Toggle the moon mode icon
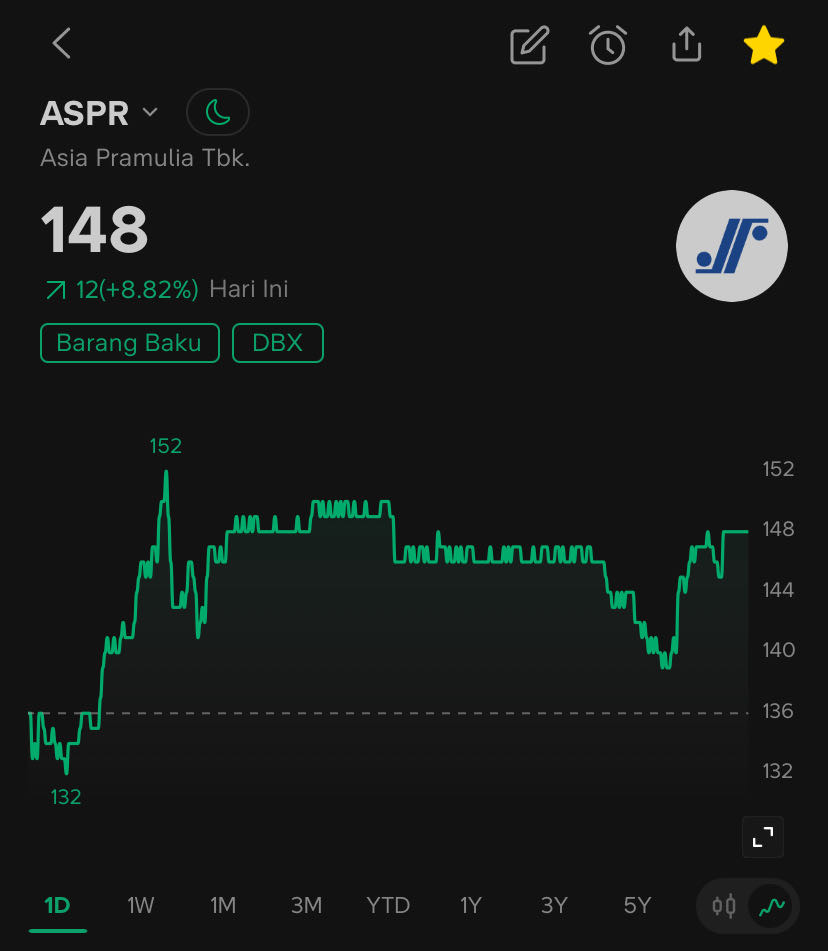This screenshot has width=828, height=951. coord(217,112)
